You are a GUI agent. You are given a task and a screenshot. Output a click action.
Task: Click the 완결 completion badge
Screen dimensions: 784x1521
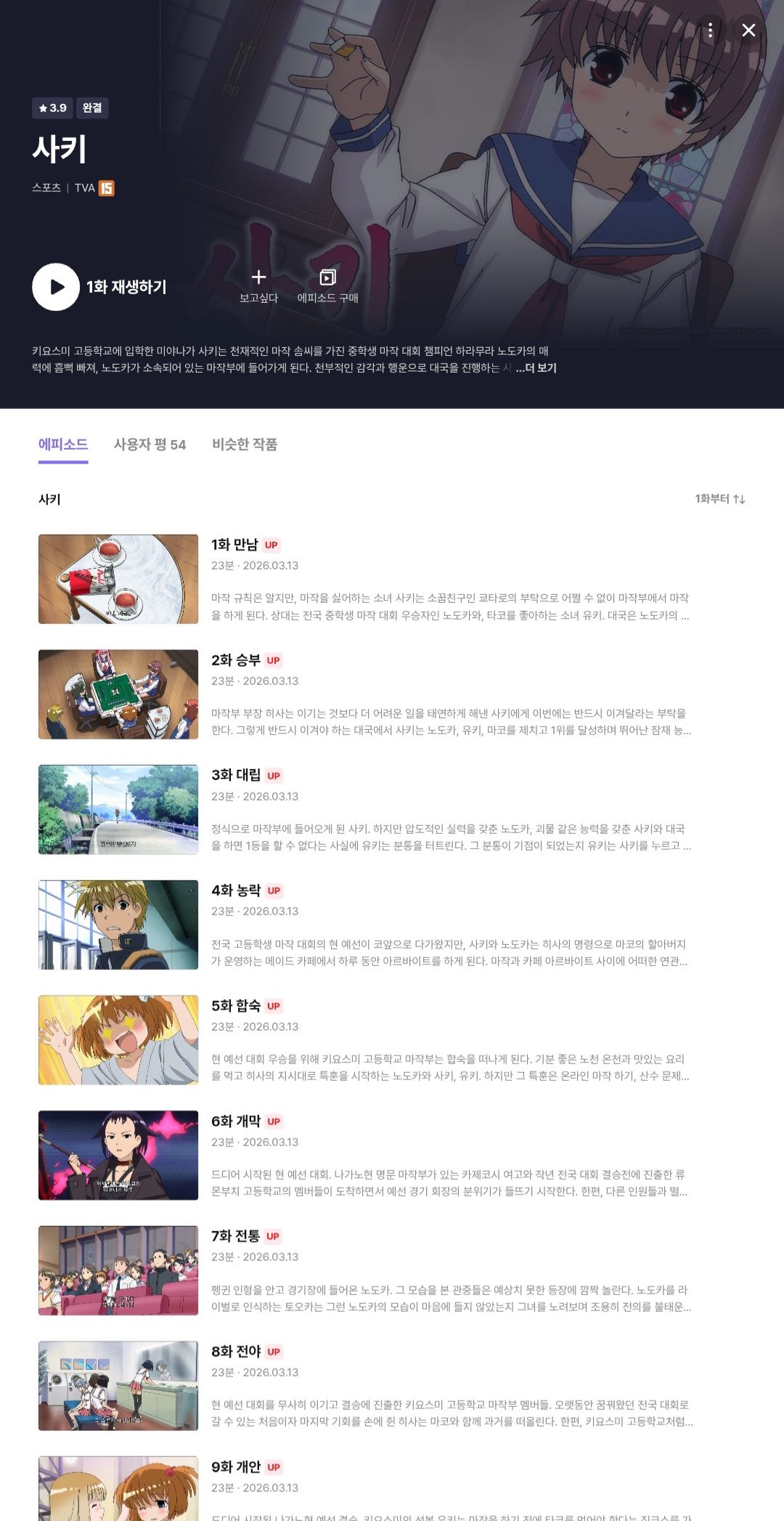tap(91, 109)
